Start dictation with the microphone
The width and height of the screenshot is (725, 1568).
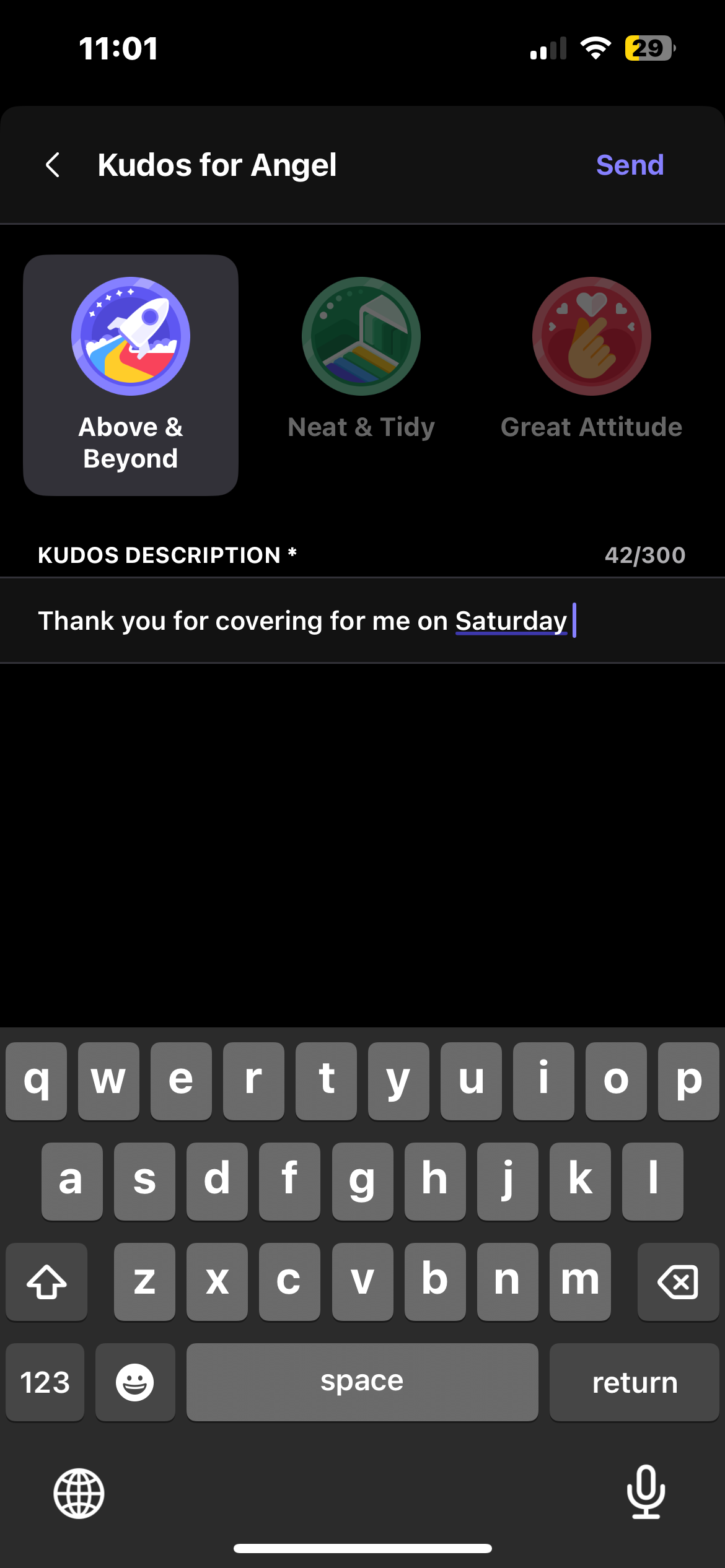(x=646, y=1492)
